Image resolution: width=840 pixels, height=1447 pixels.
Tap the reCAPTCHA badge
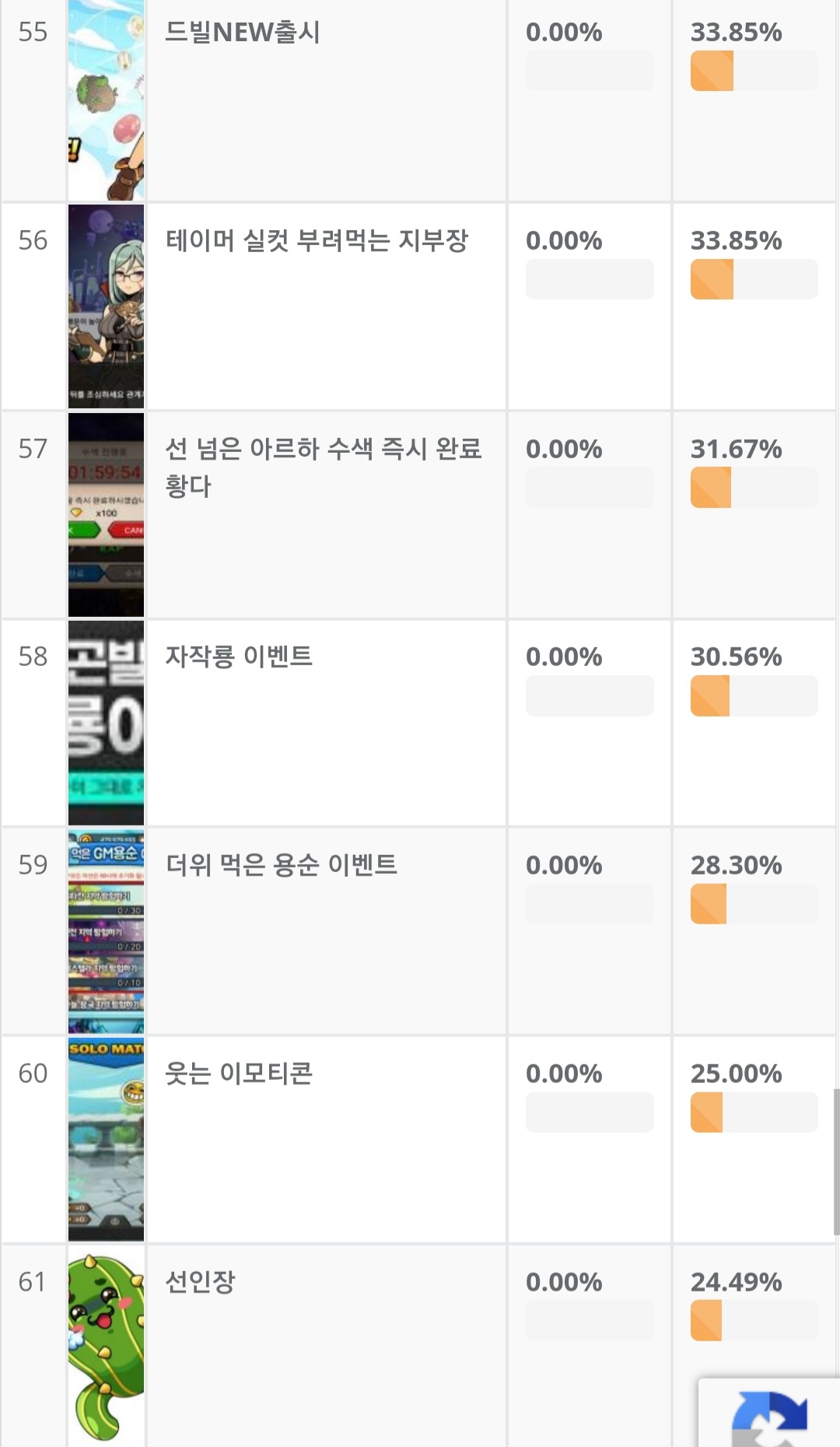[x=769, y=1414]
